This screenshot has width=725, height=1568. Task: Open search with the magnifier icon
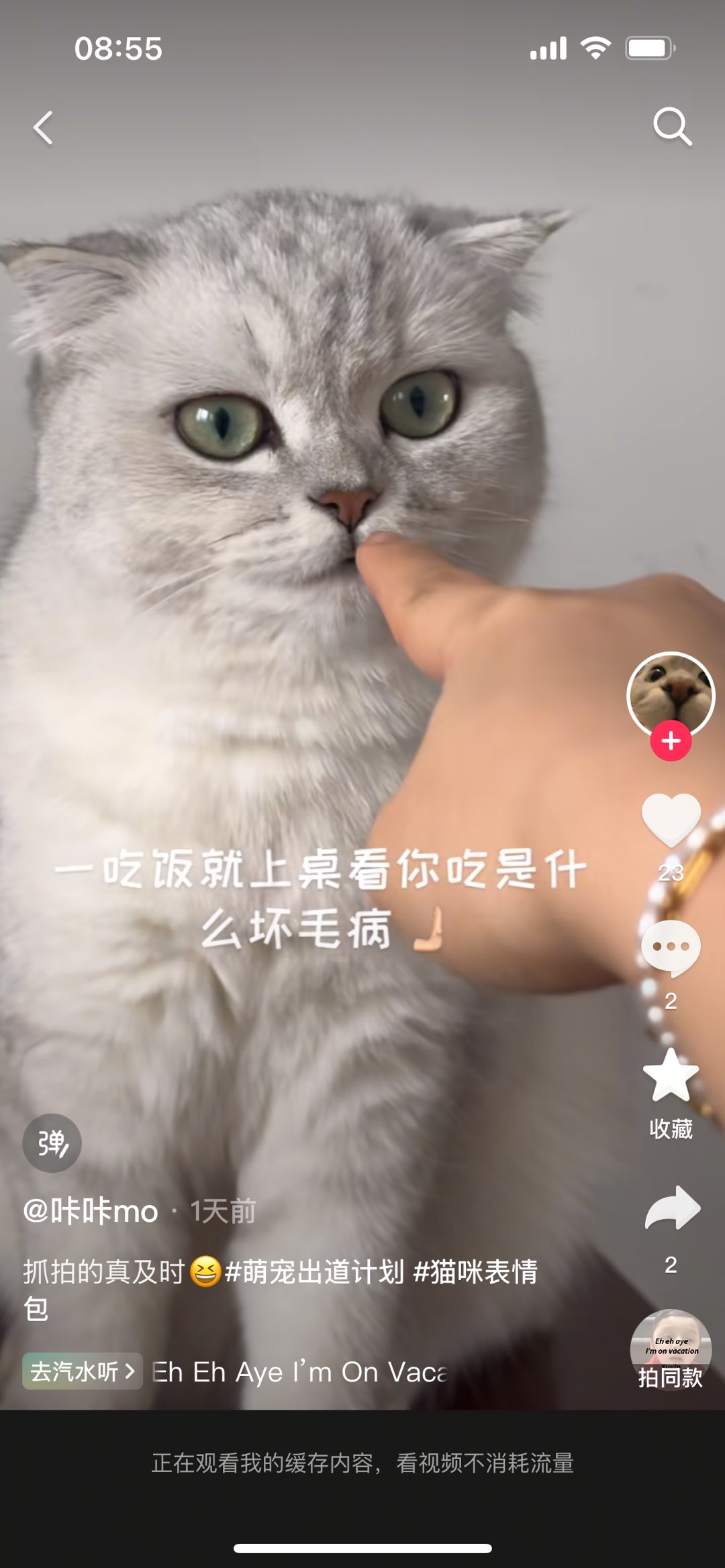coord(672,126)
